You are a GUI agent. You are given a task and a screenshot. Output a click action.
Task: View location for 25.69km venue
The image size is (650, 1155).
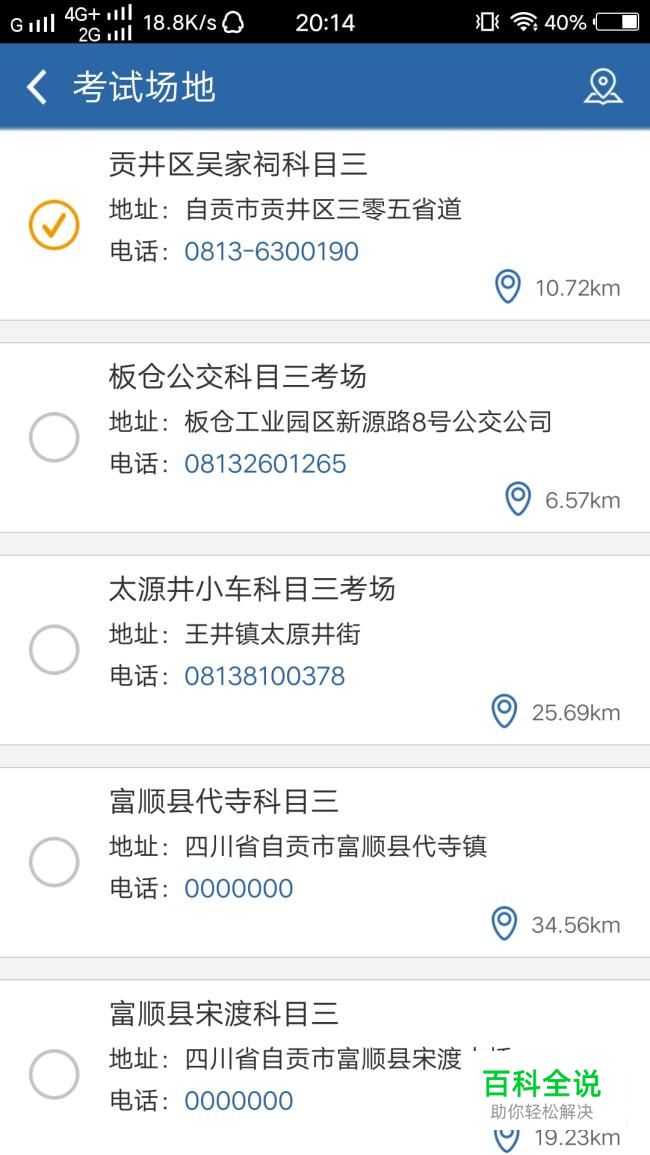[x=504, y=712]
